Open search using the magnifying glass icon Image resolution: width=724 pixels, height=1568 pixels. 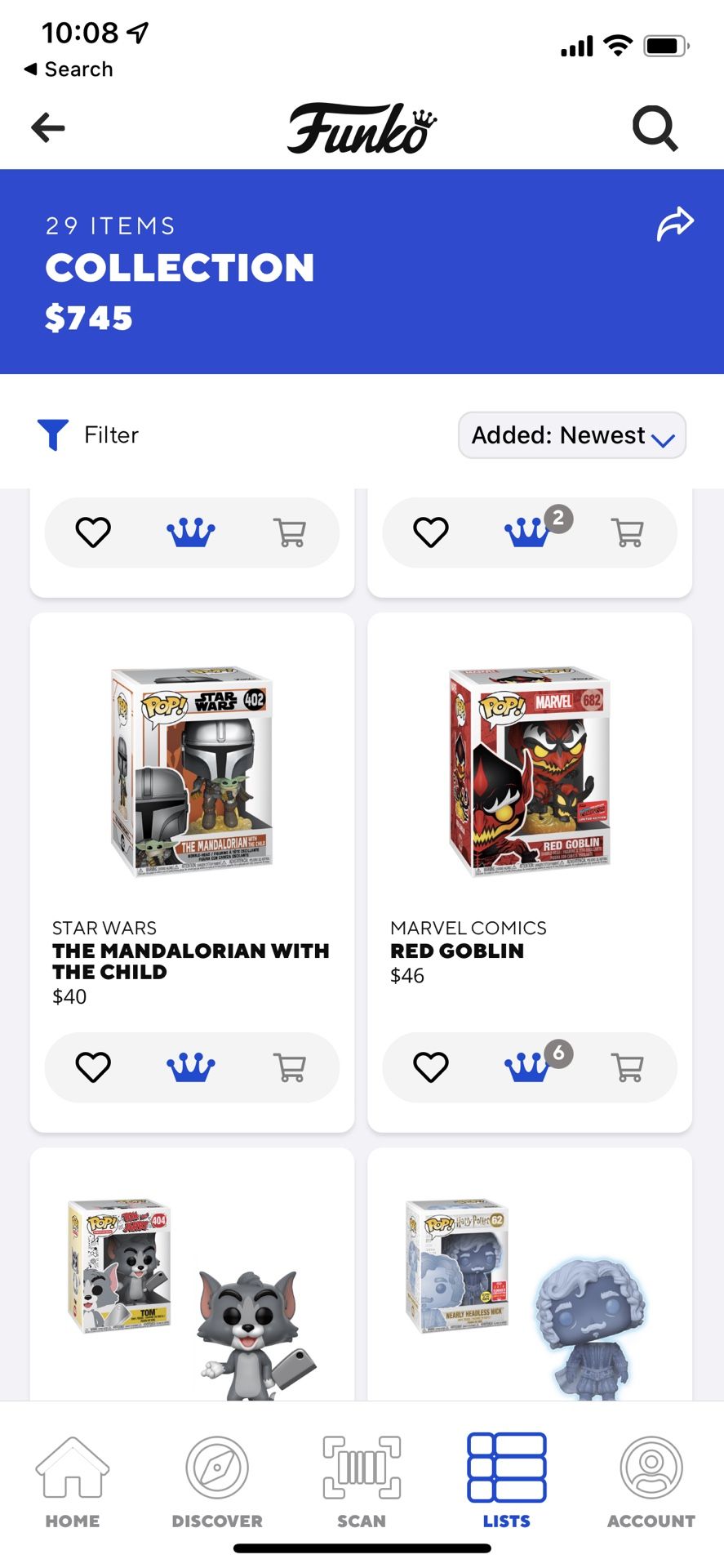coord(654,127)
